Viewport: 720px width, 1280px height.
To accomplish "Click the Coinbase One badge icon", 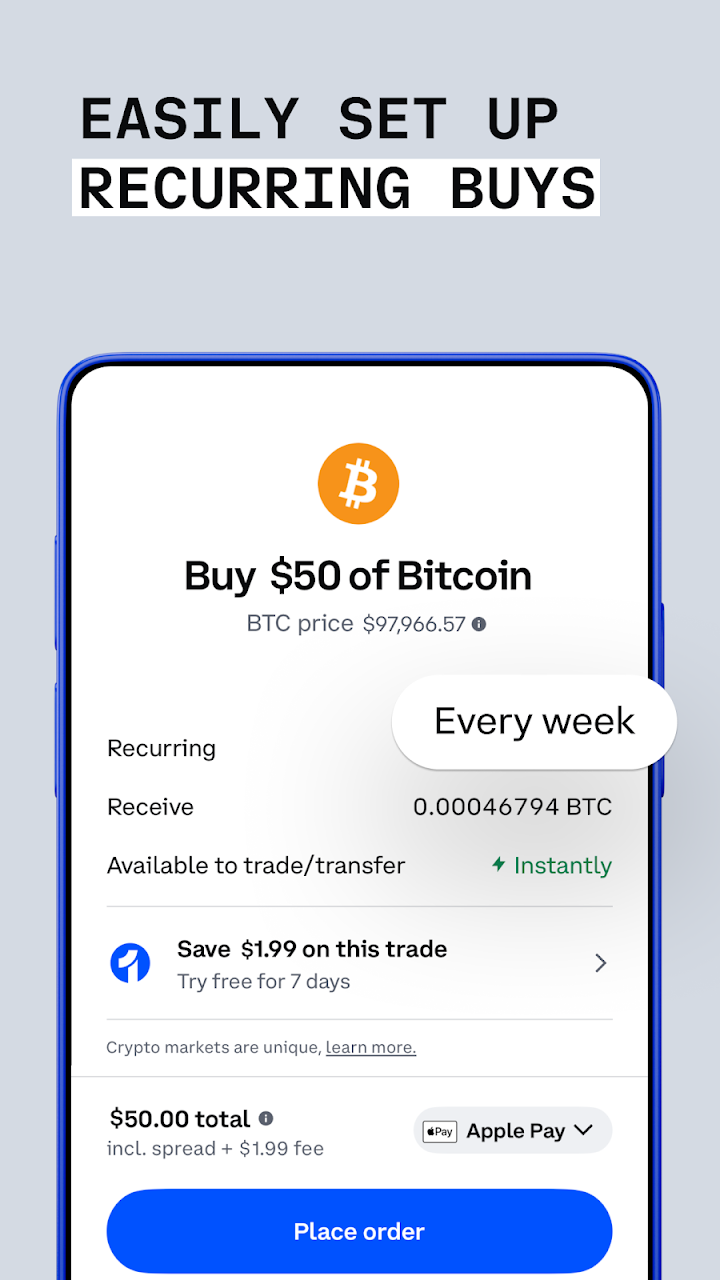I will tap(130, 963).
